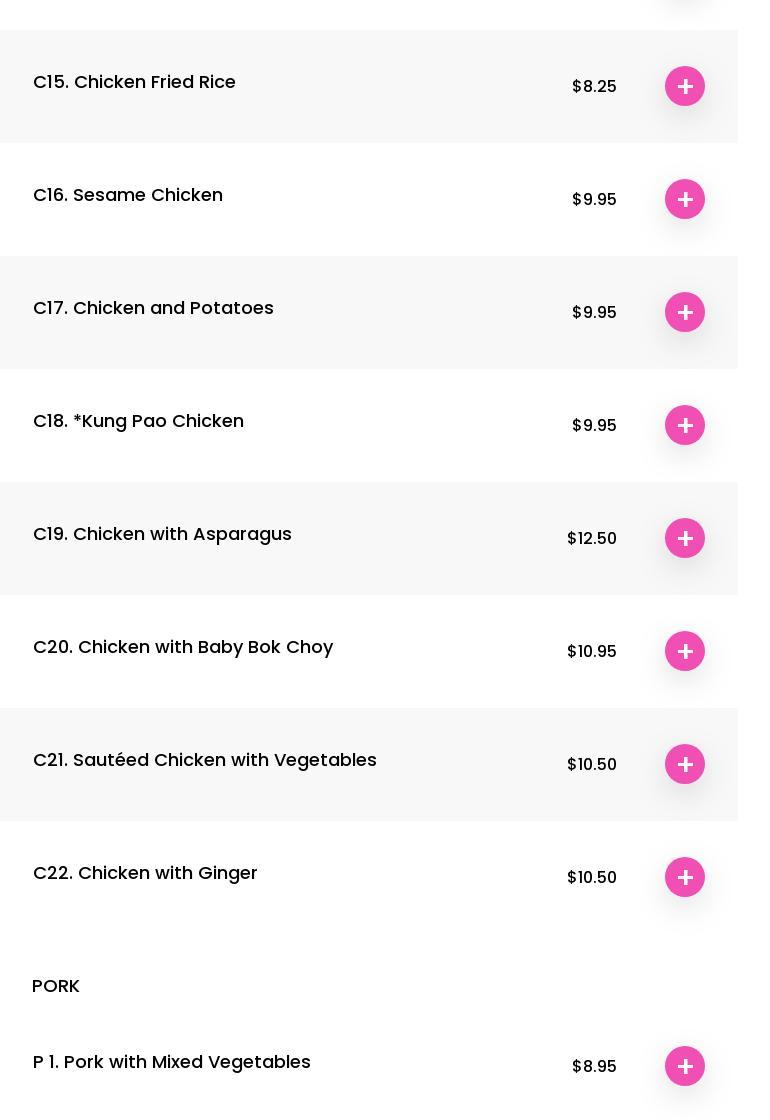770x1120 pixels.
Task: Add P1 Pork with Mixed Vegetables
Action: pyautogui.click(x=685, y=1066)
